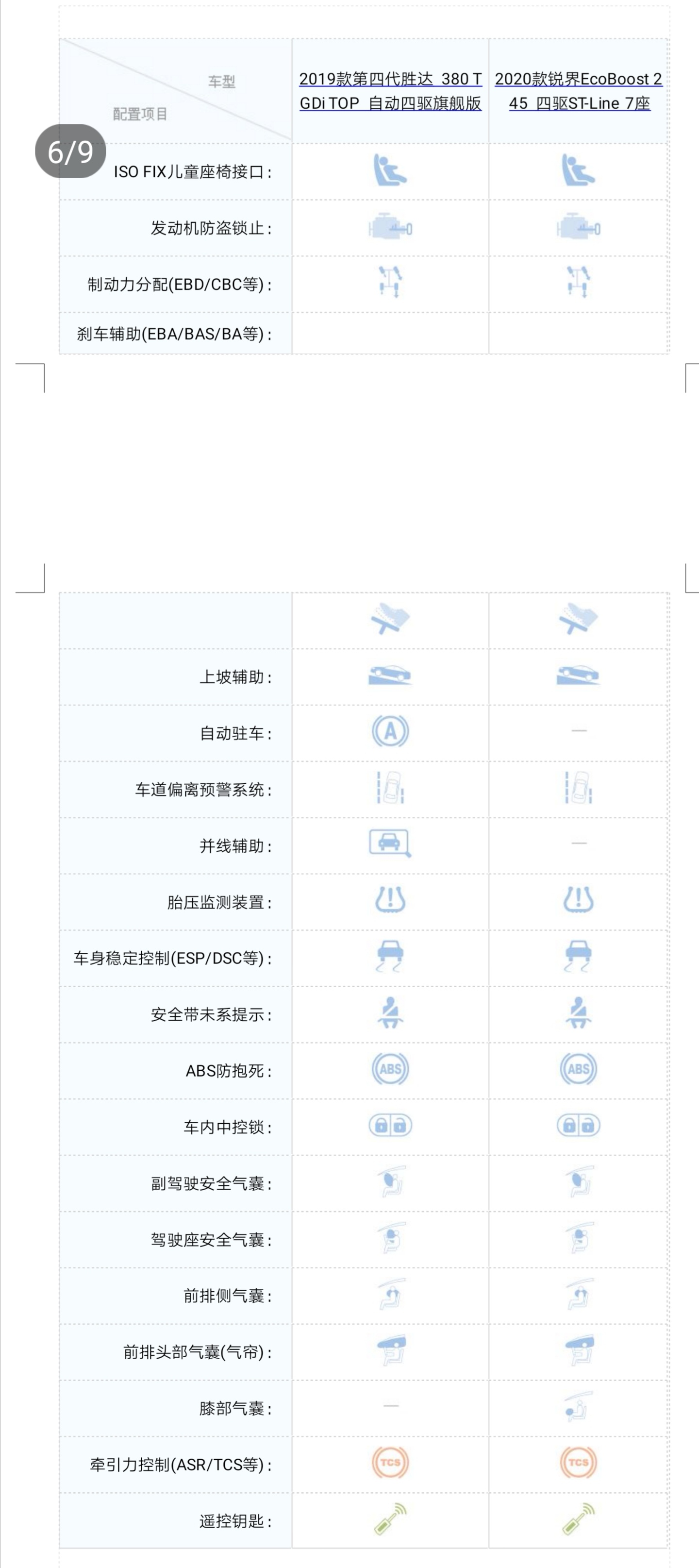Open the 2019款第四代胜达 380 TGDi TOP link
Viewport: 699px width, 1568px height.
pos(391,91)
